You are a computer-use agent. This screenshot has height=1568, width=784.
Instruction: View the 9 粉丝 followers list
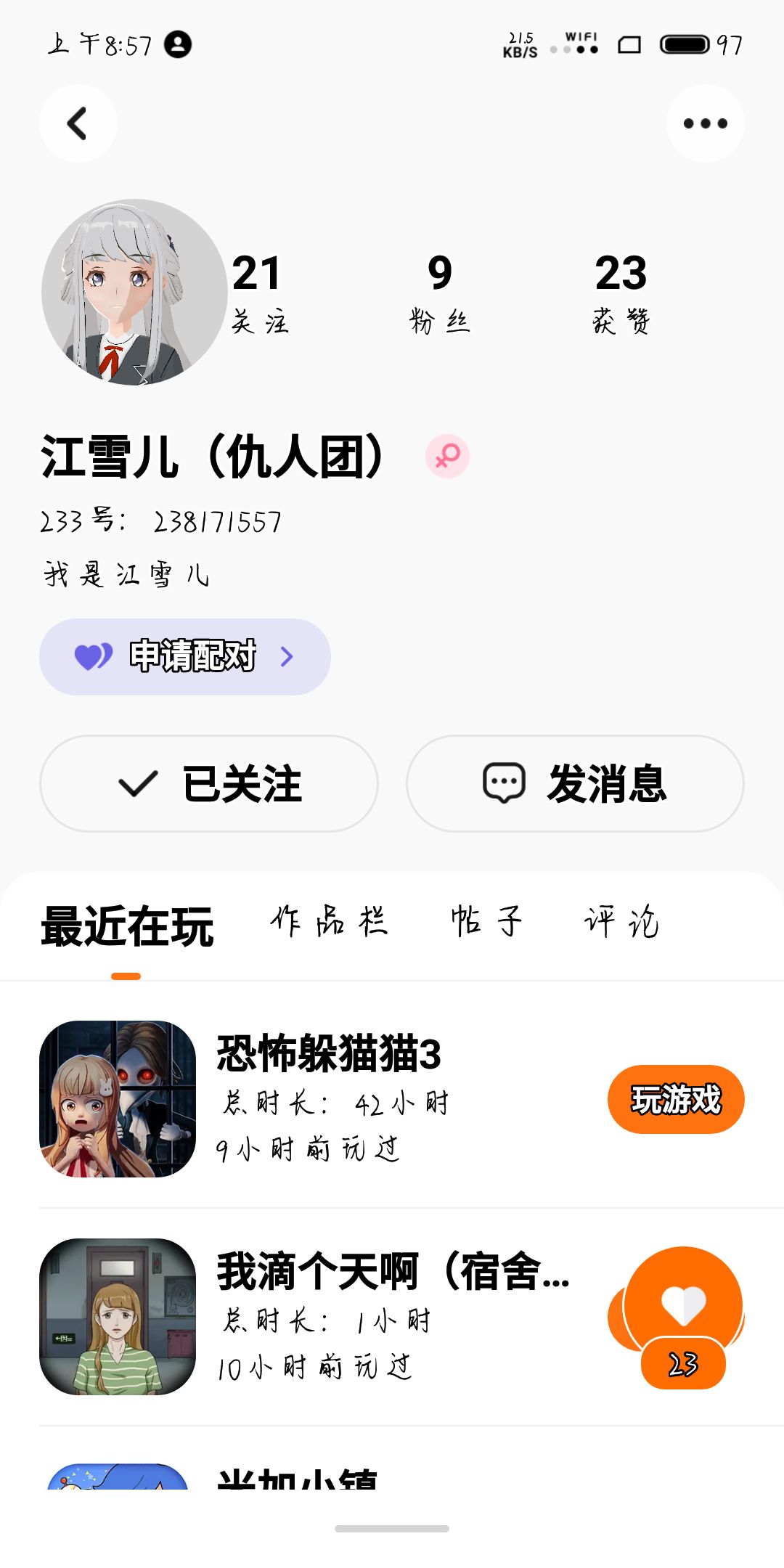pyautogui.click(x=440, y=293)
